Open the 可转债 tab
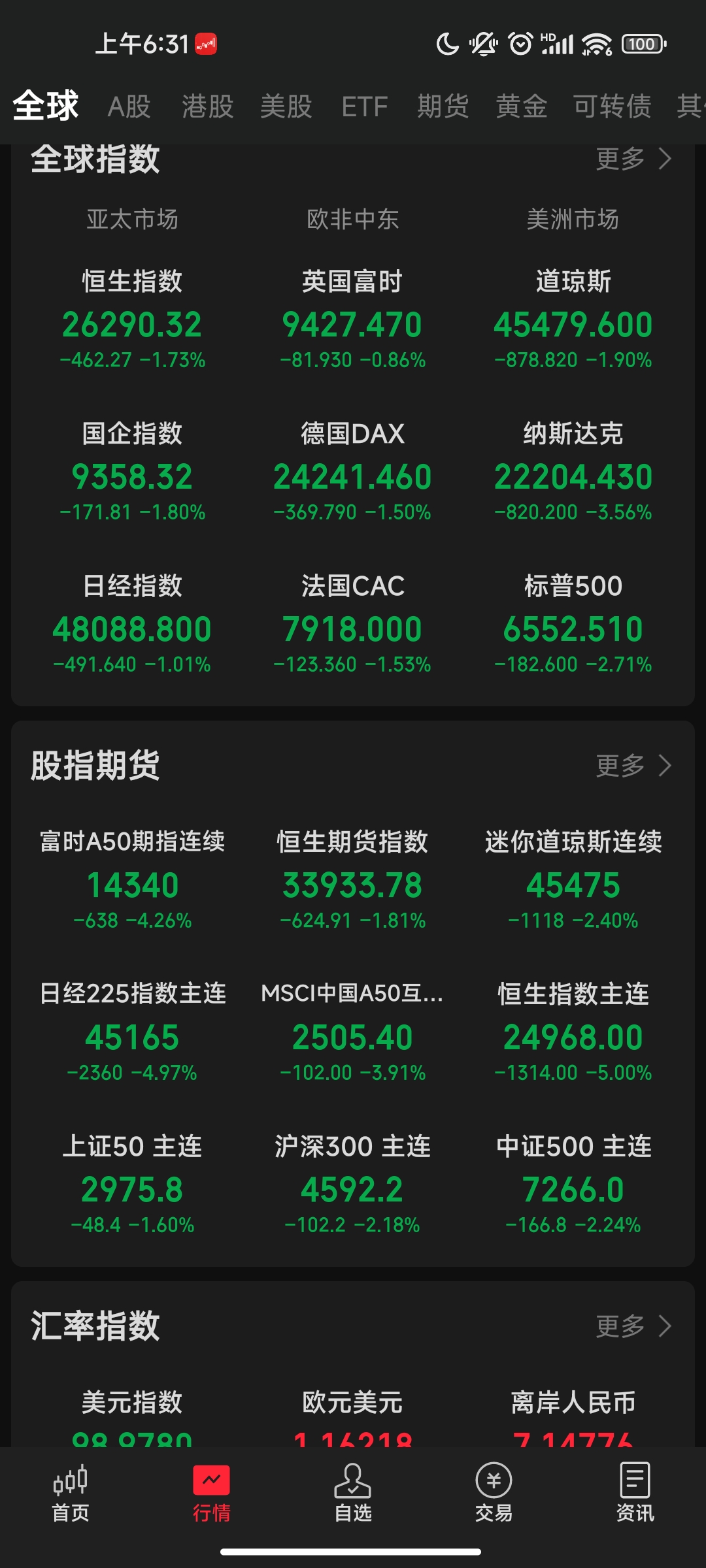This screenshot has height=1568, width=706. point(613,106)
